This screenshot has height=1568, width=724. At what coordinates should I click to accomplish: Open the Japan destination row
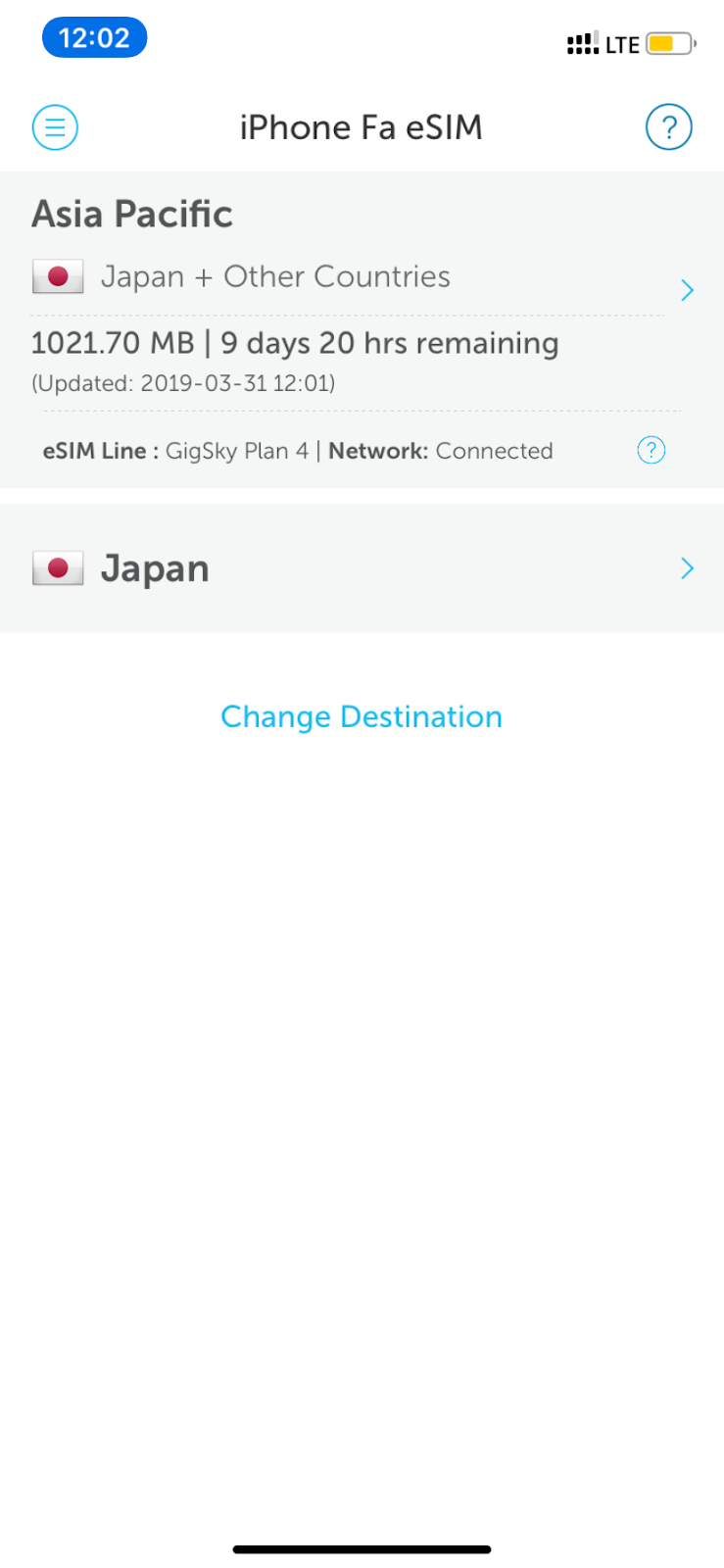[362, 568]
